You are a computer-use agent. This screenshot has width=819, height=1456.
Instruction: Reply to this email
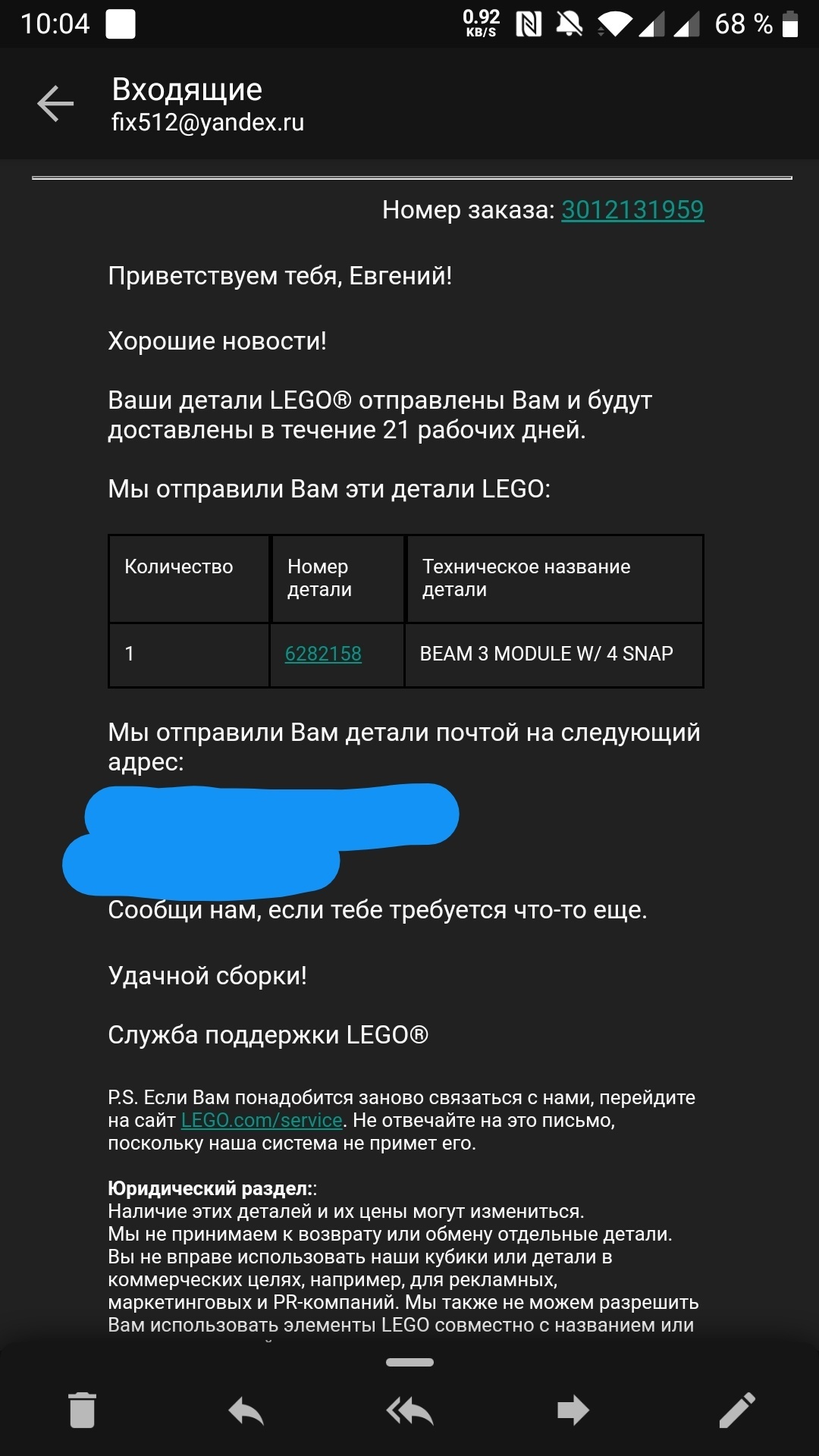pyautogui.click(x=246, y=1410)
